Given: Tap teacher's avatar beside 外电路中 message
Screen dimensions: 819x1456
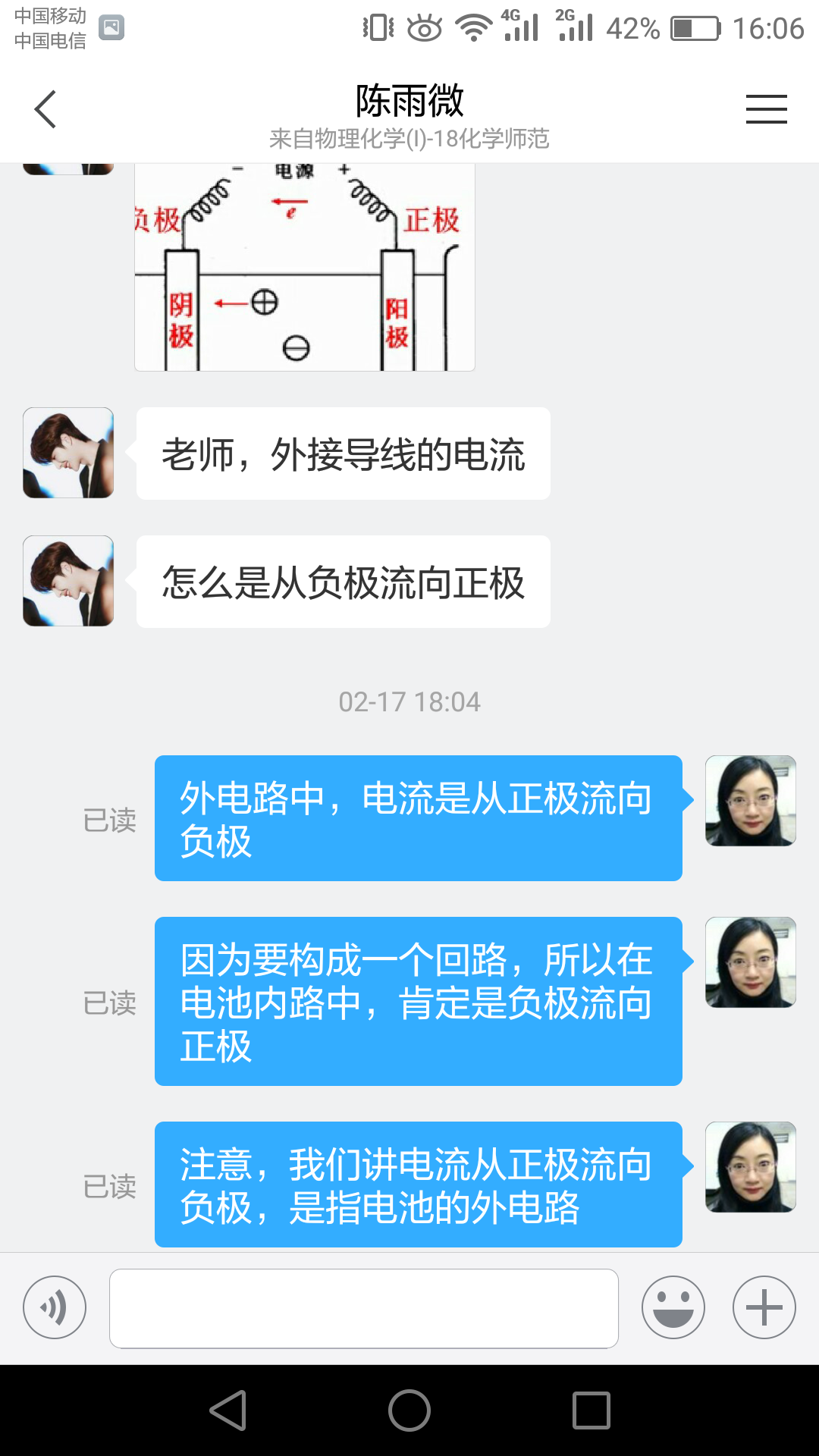Looking at the screenshot, I should tap(750, 801).
